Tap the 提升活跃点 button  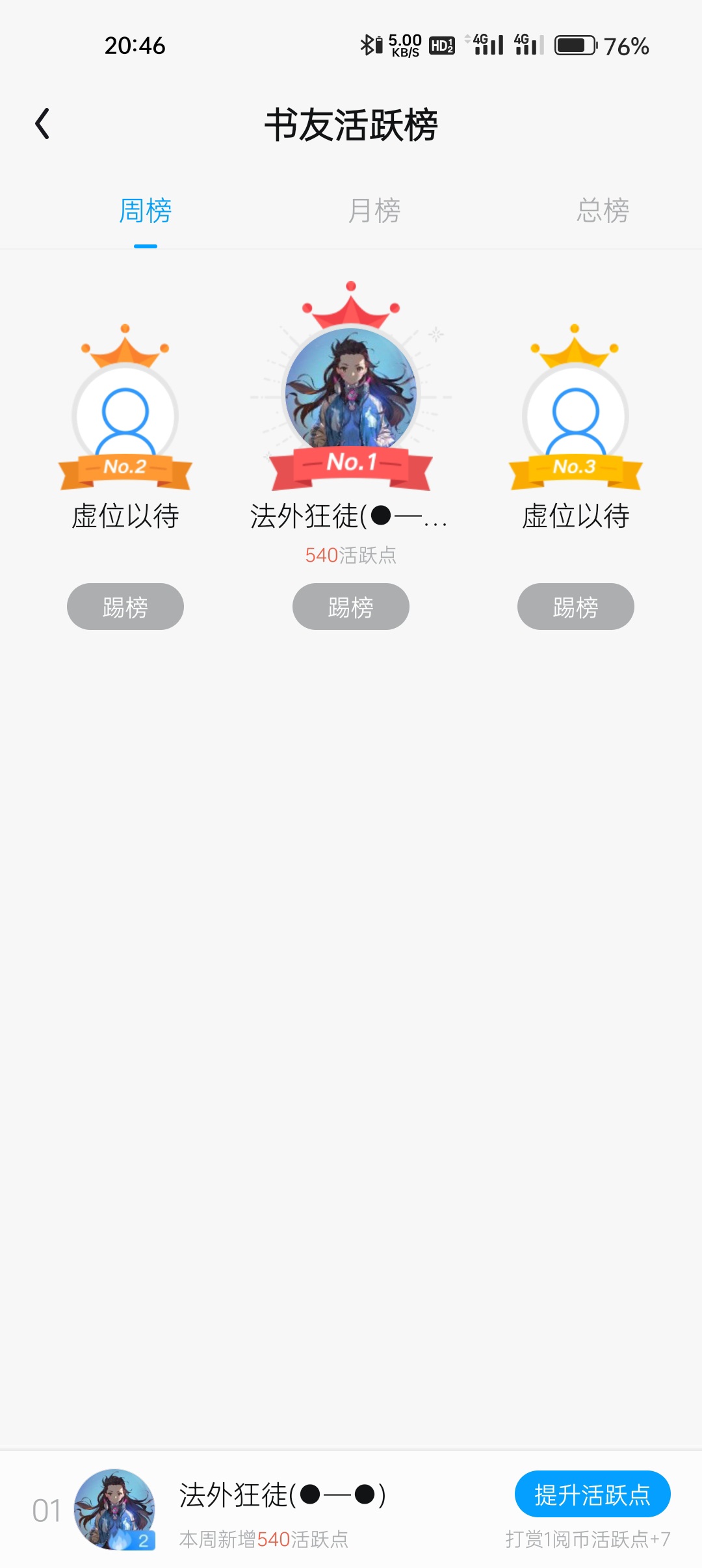[592, 1494]
